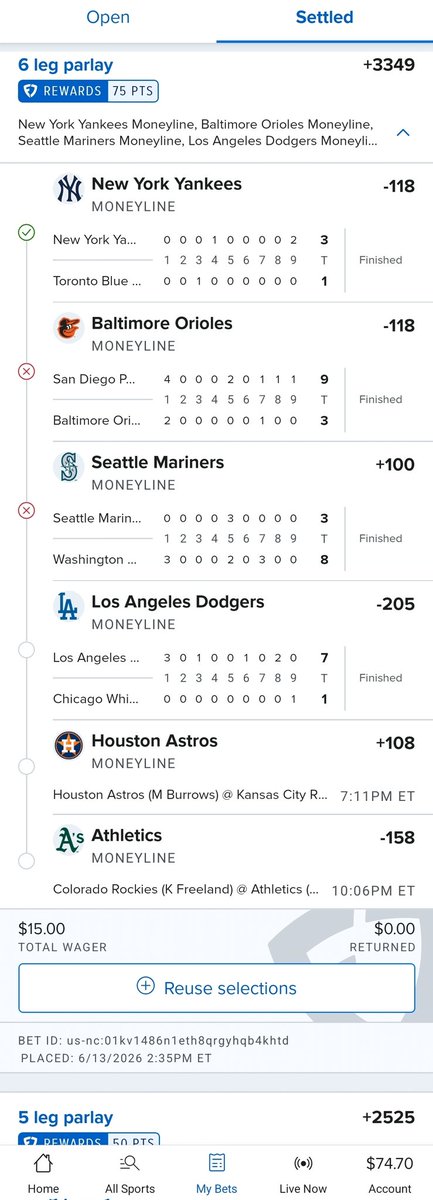Viewport: 433px width, 1200px height.
Task: Switch to the Live Now tab
Action: (303, 1172)
